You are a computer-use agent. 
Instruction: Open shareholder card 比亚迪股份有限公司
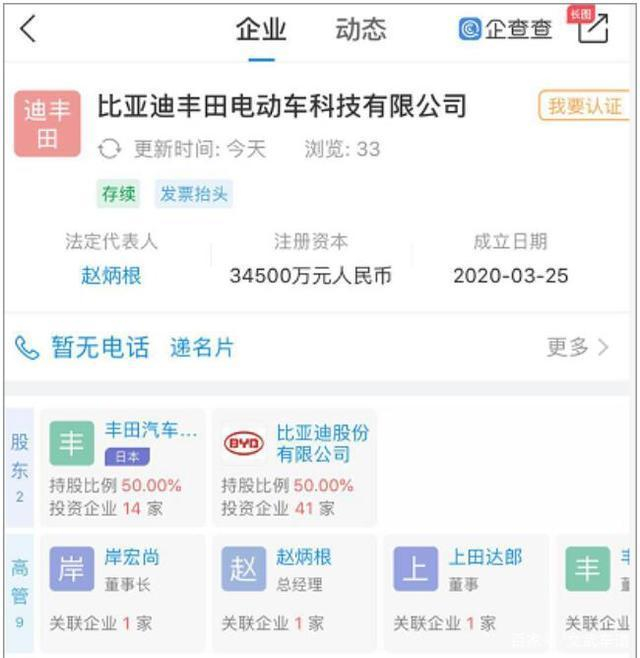tap(295, 467)
